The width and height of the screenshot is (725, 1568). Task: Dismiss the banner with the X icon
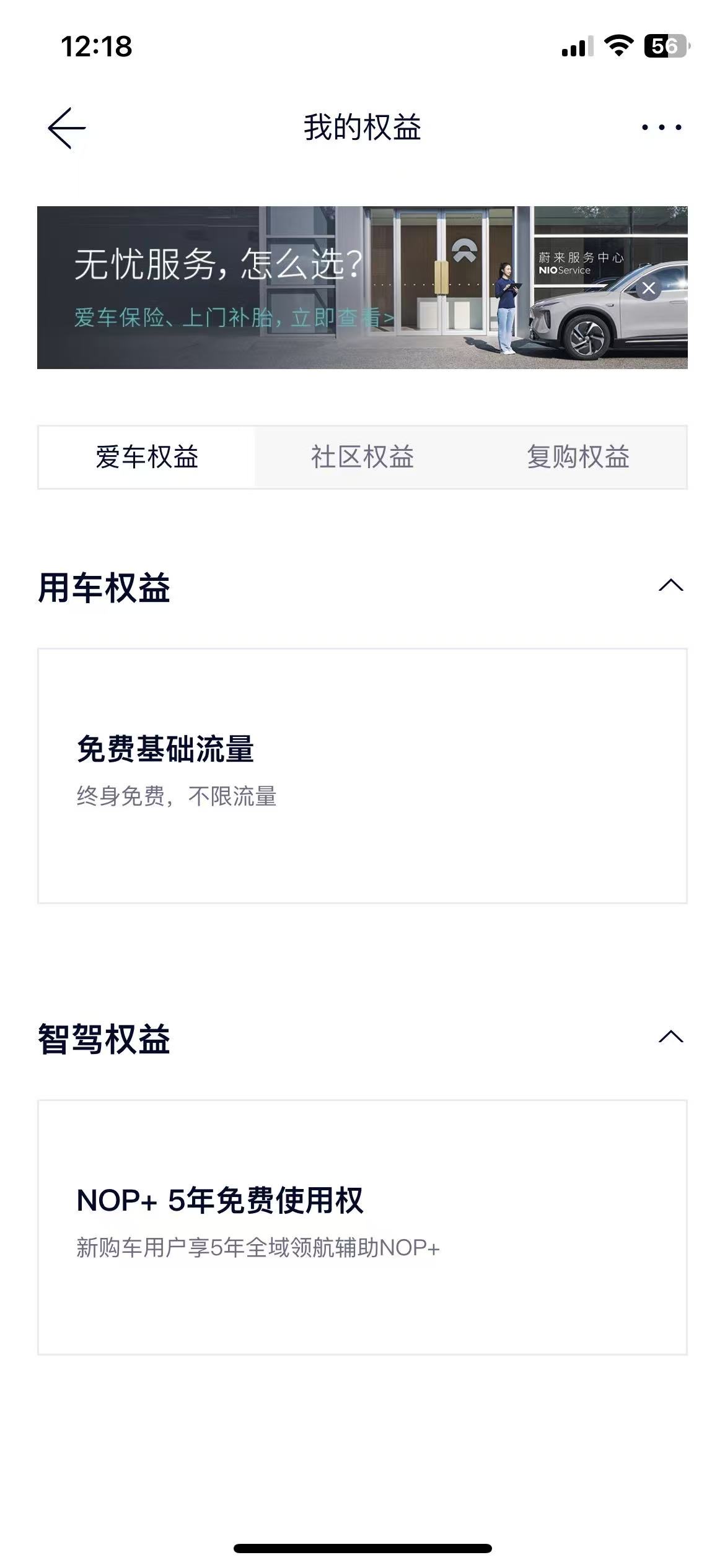(x=649, y=288)
